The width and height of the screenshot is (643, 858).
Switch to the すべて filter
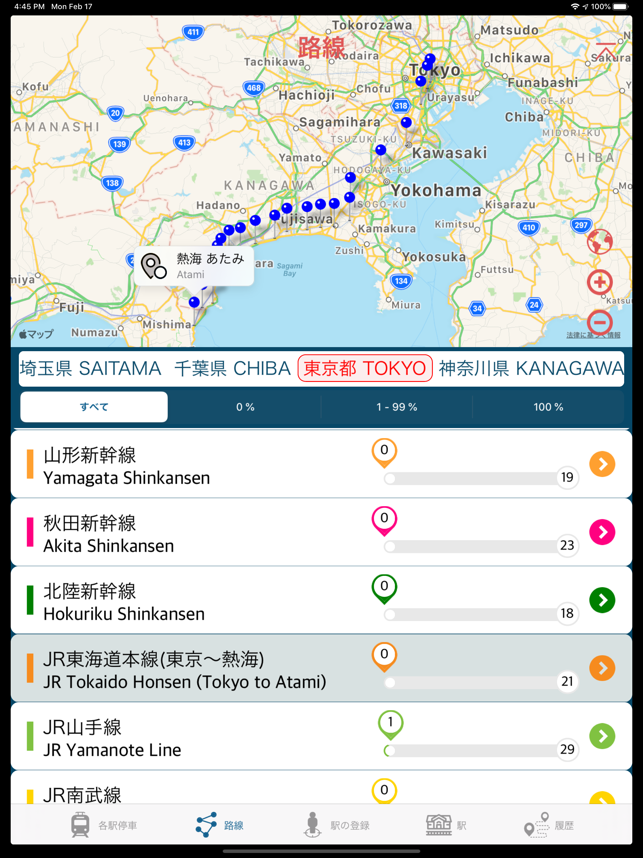point(94,407)
